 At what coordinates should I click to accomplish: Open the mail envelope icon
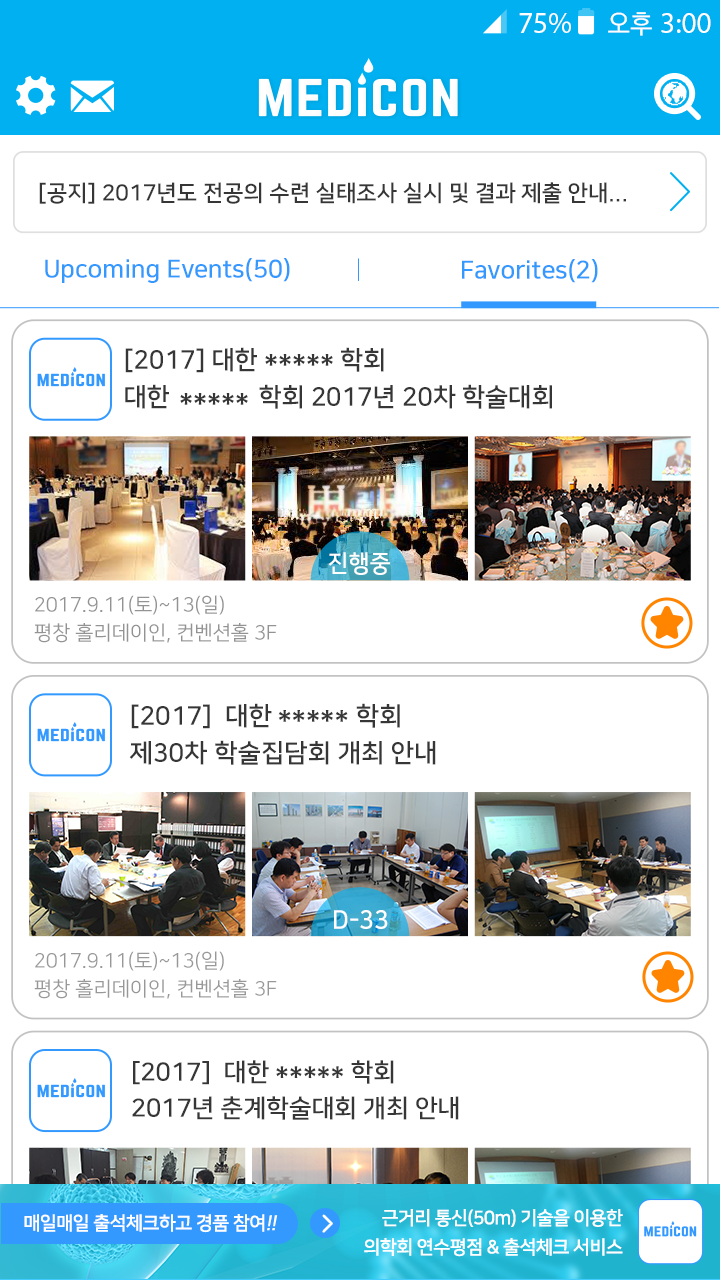click(x=92, y=96)
